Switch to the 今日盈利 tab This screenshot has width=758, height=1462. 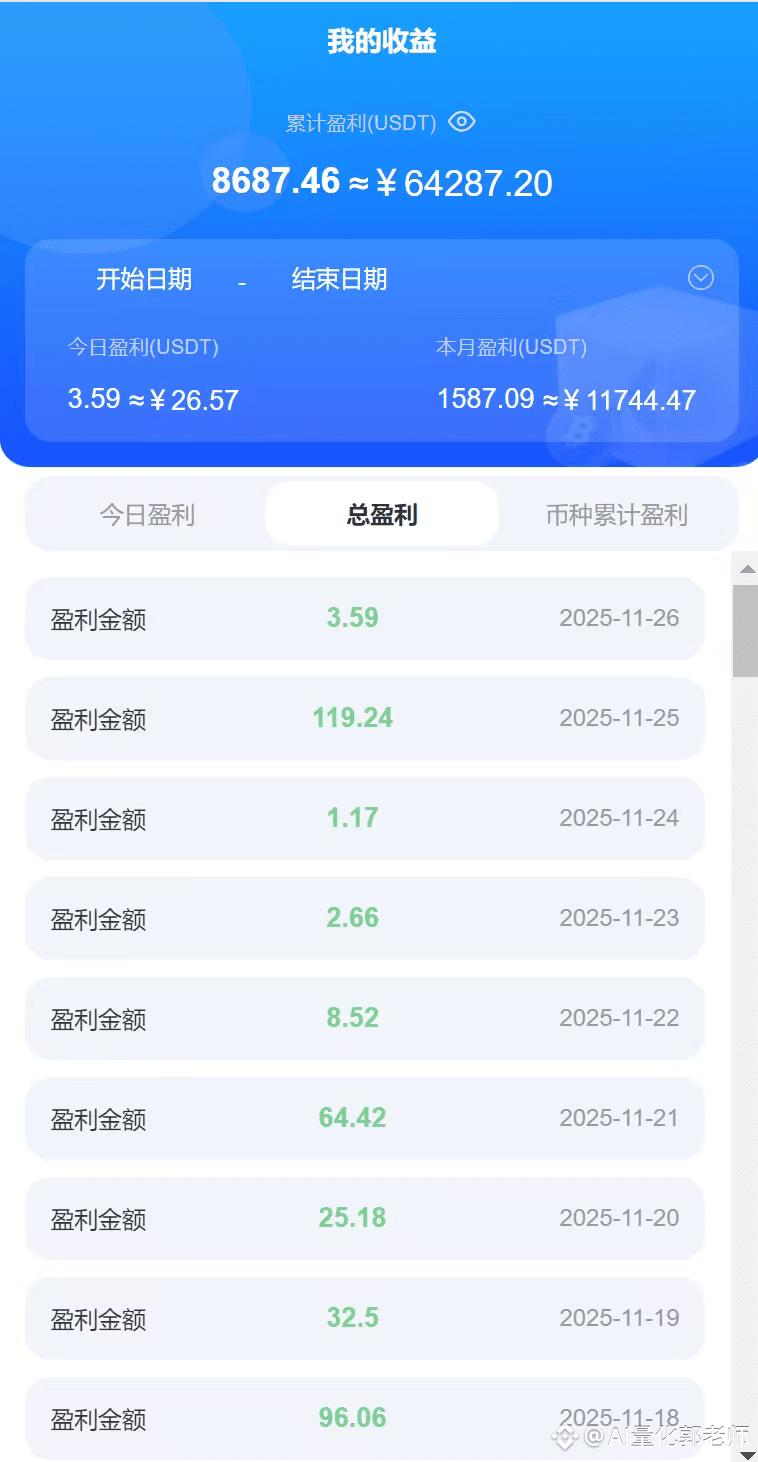point(147,515)
